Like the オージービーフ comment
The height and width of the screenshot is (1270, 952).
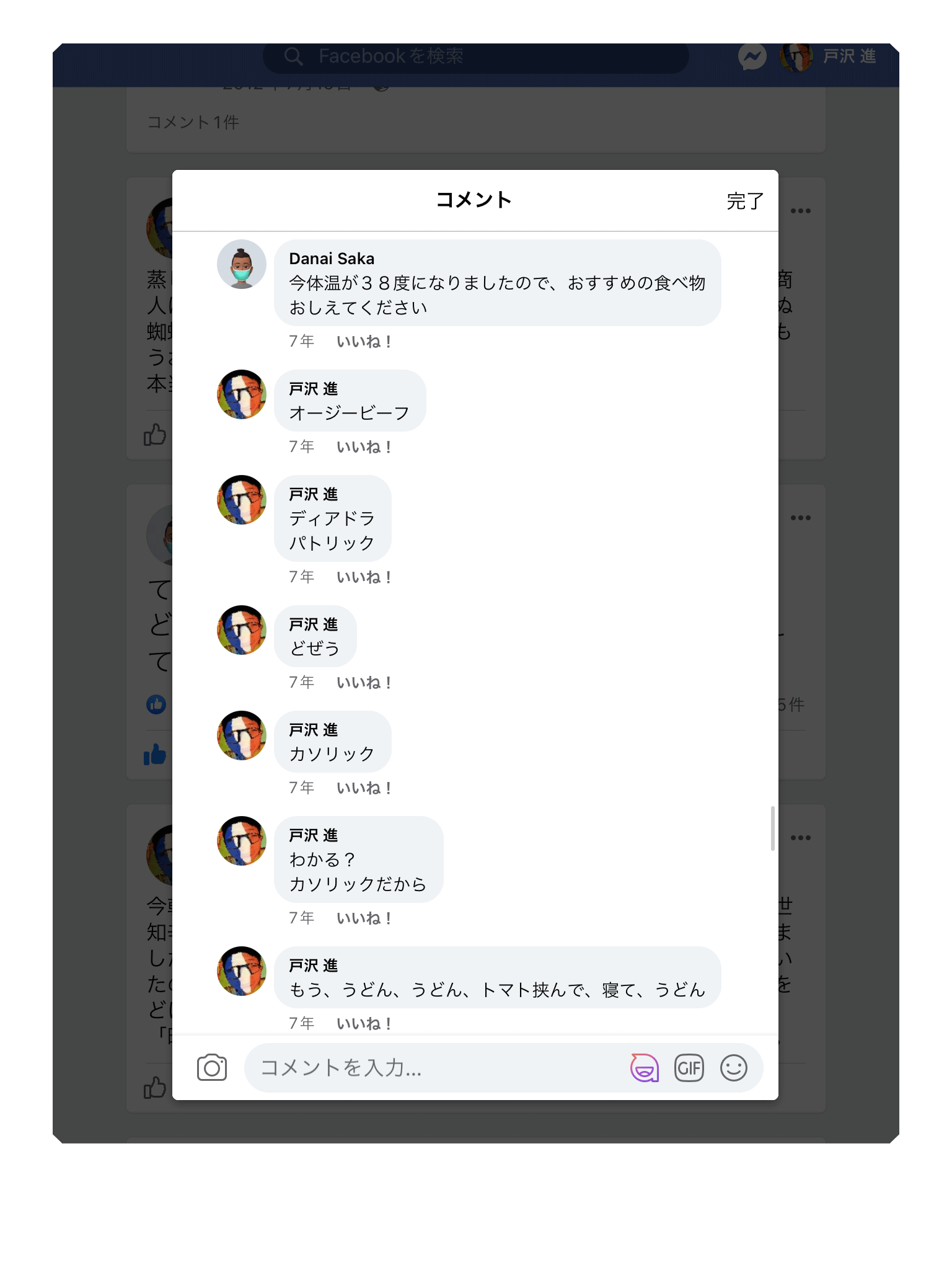click(364, 447)
